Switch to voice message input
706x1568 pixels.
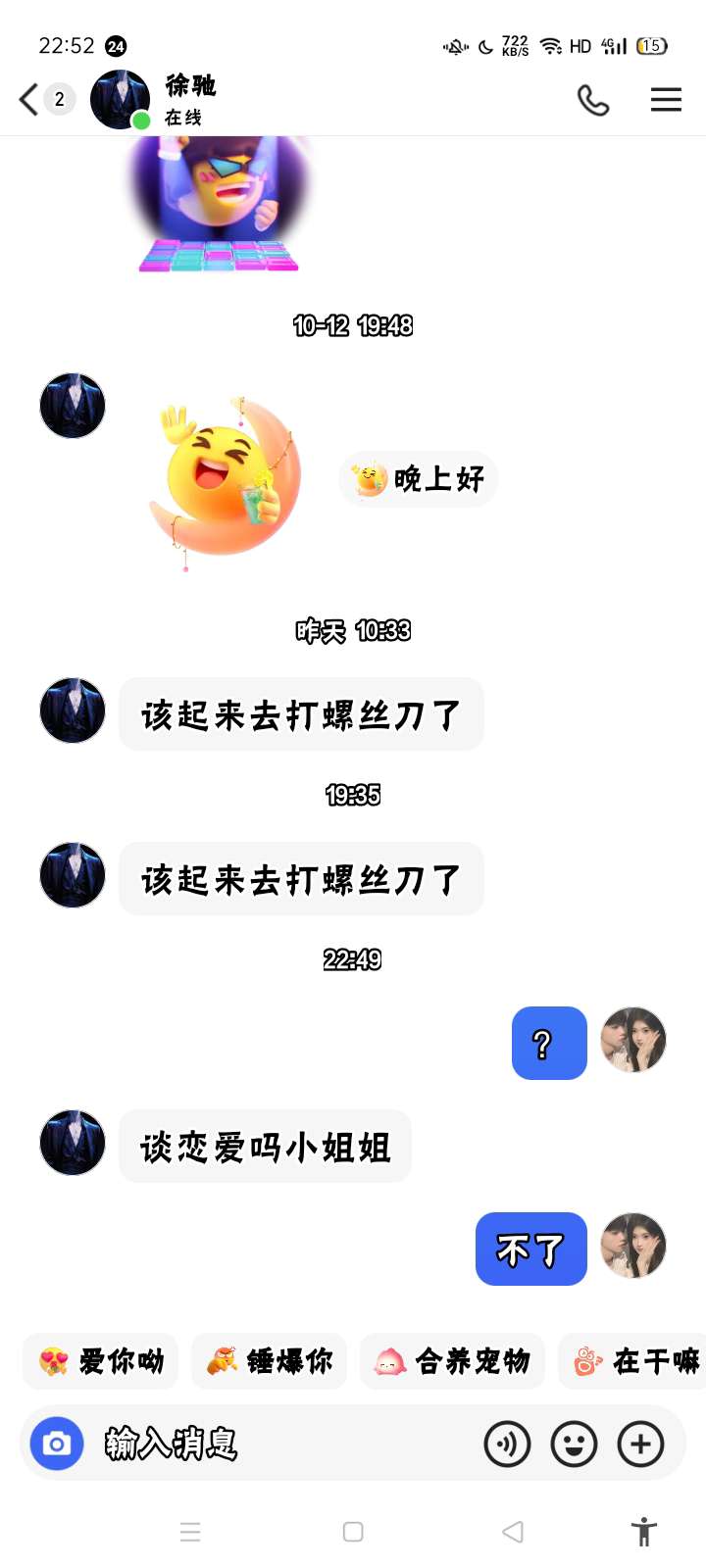[x=507, y=1444]
